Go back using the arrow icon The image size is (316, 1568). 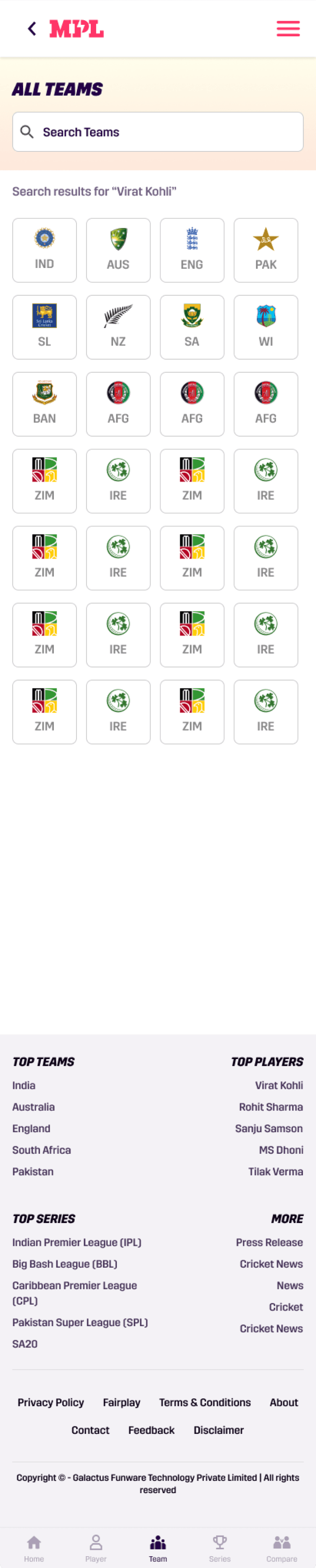click(32, 29)
